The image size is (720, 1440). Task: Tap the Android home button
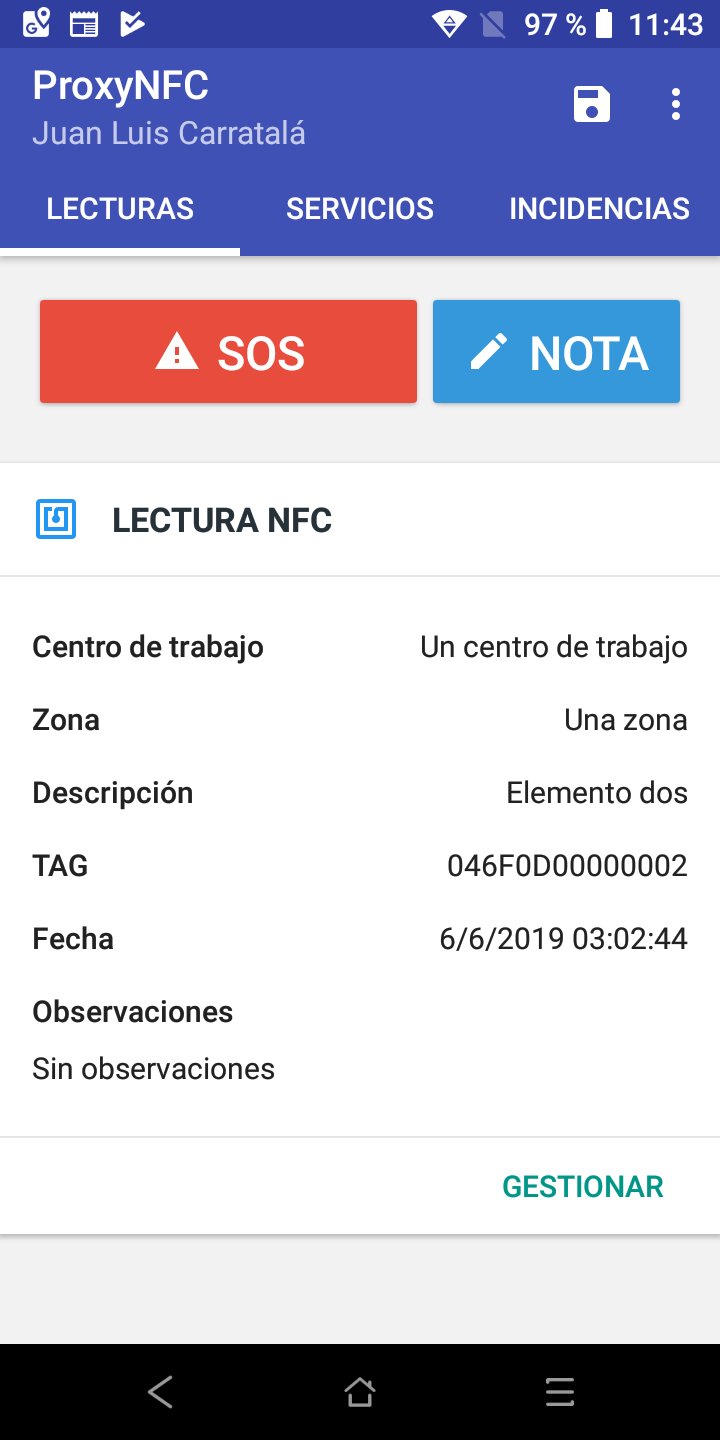pyautogui.click(x=360, y=1390)
